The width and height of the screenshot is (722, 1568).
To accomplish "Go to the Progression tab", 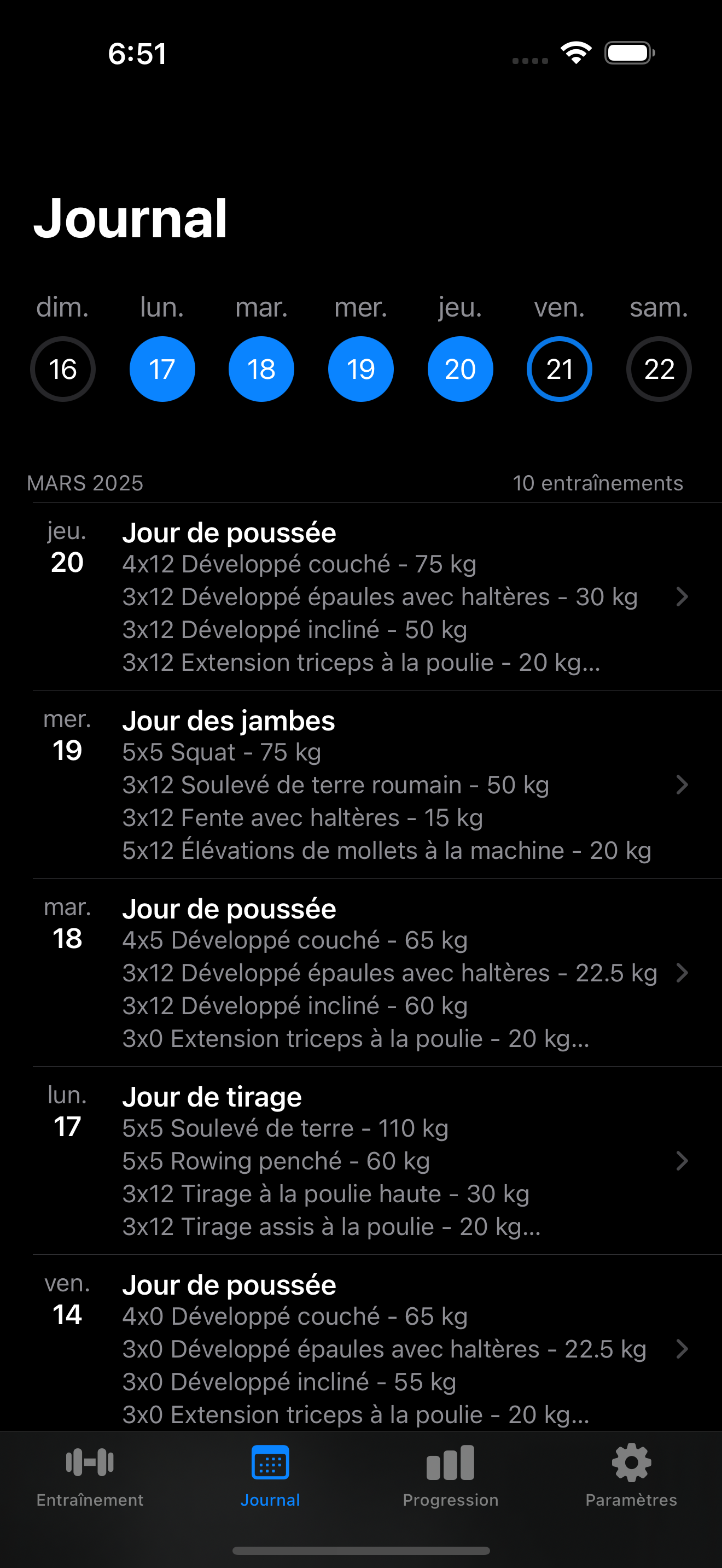I will pyautogui.click(x=451, y=1476).
